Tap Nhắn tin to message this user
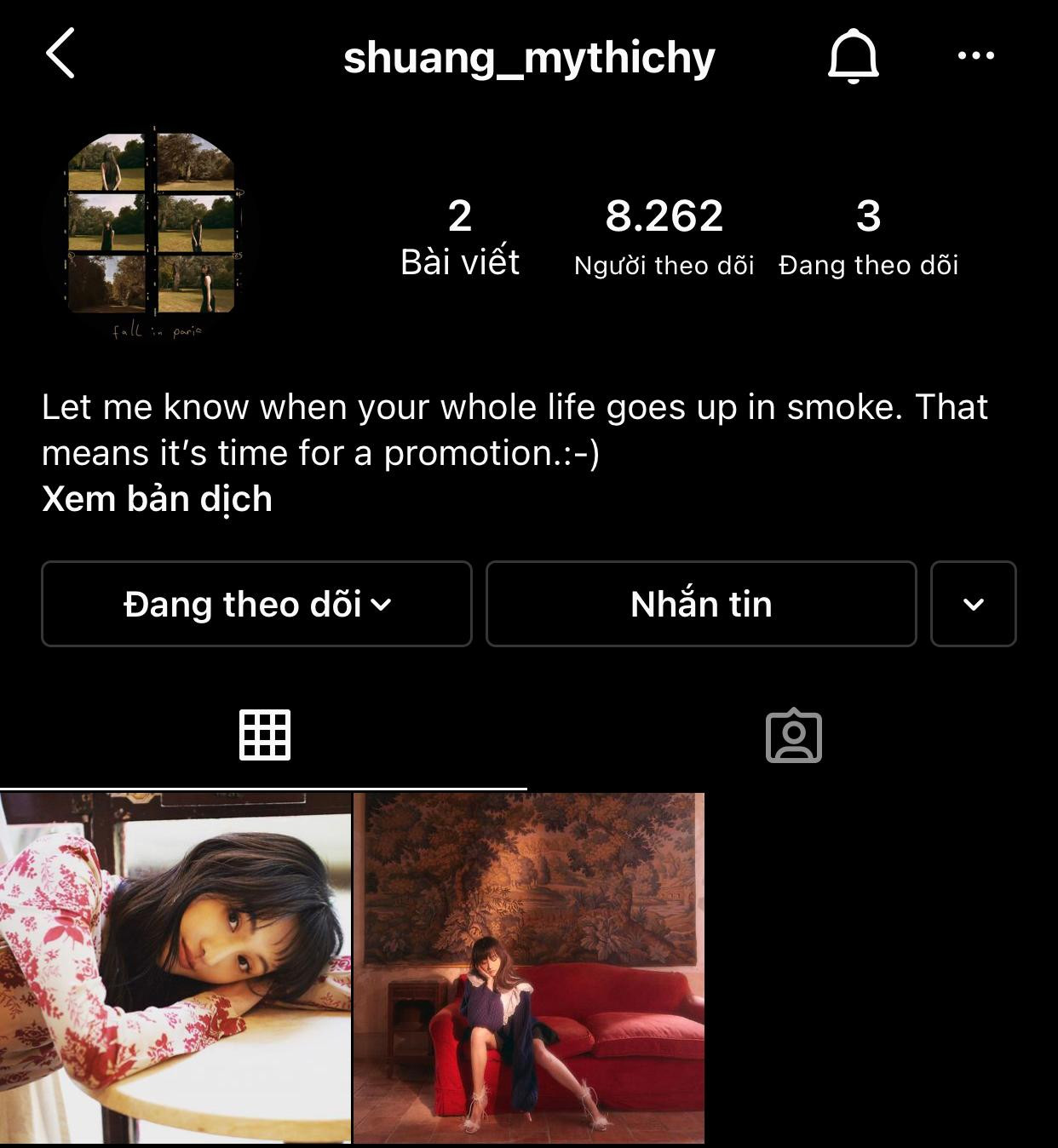Viewport: 1058px width, 1148px height. [x=700, y=604]
